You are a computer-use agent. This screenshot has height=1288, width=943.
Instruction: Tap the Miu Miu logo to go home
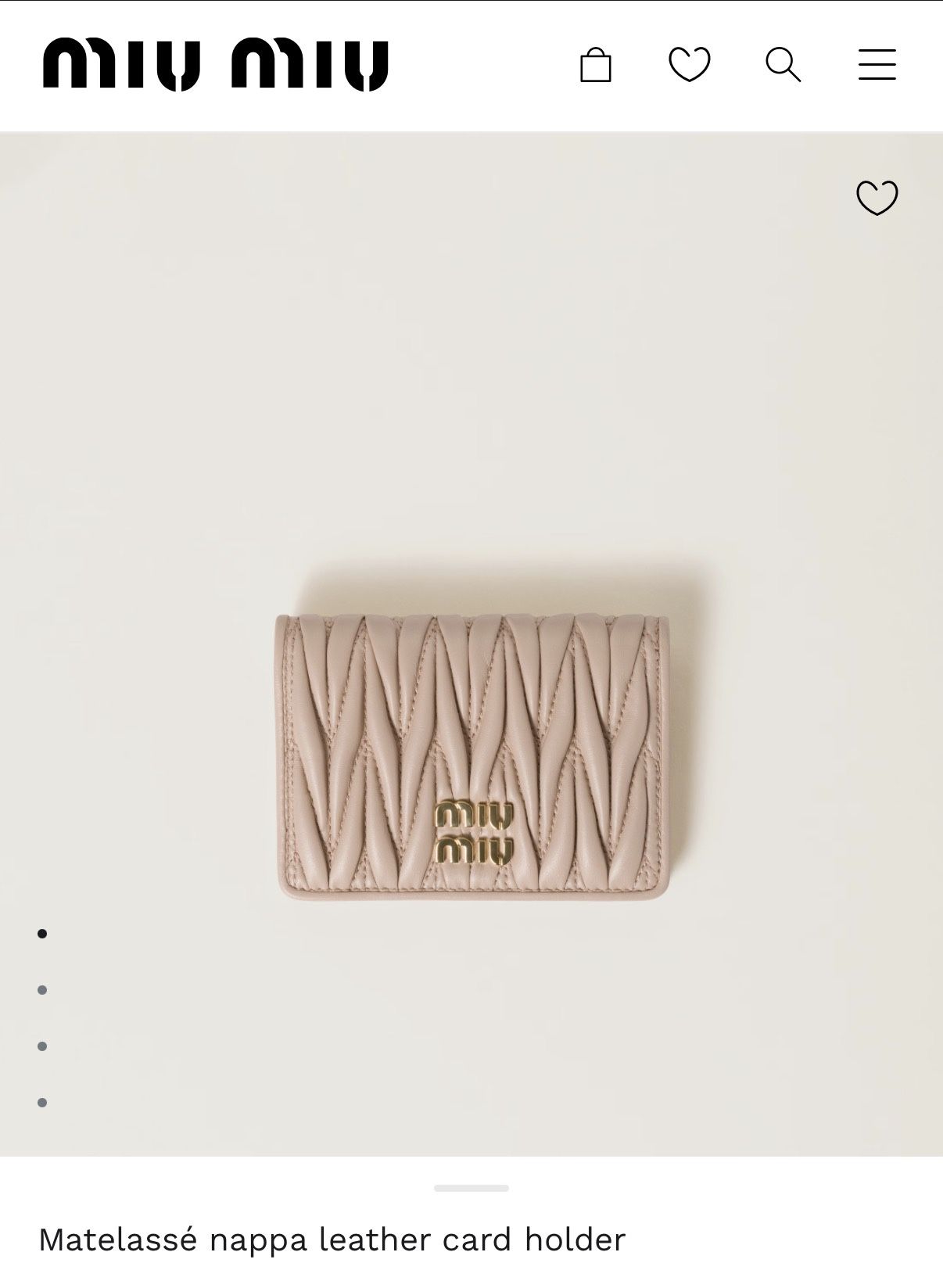(215, 65)
